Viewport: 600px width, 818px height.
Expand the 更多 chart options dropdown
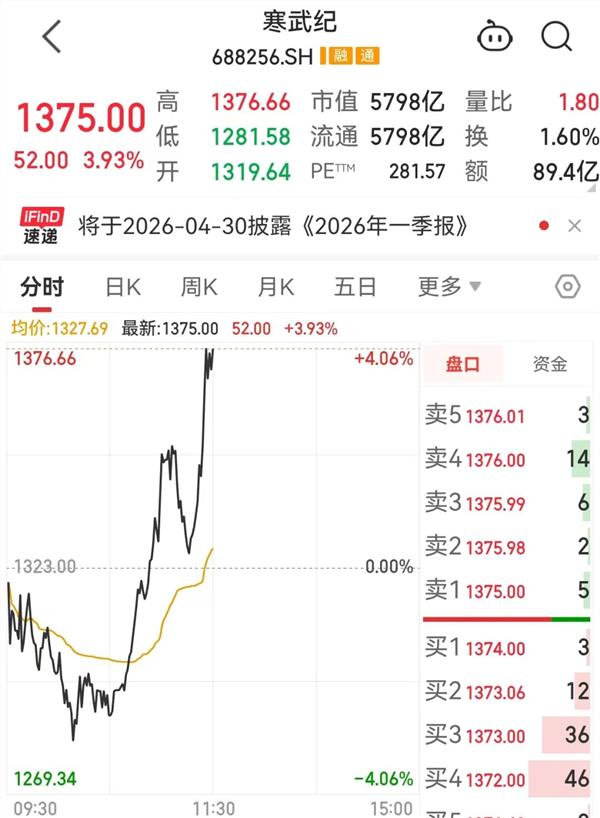click(449, 288)
